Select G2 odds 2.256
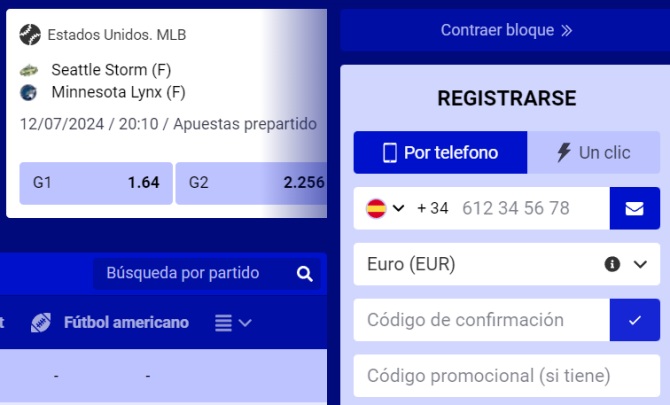Screen dimensions: 670x405 [252, 183]
